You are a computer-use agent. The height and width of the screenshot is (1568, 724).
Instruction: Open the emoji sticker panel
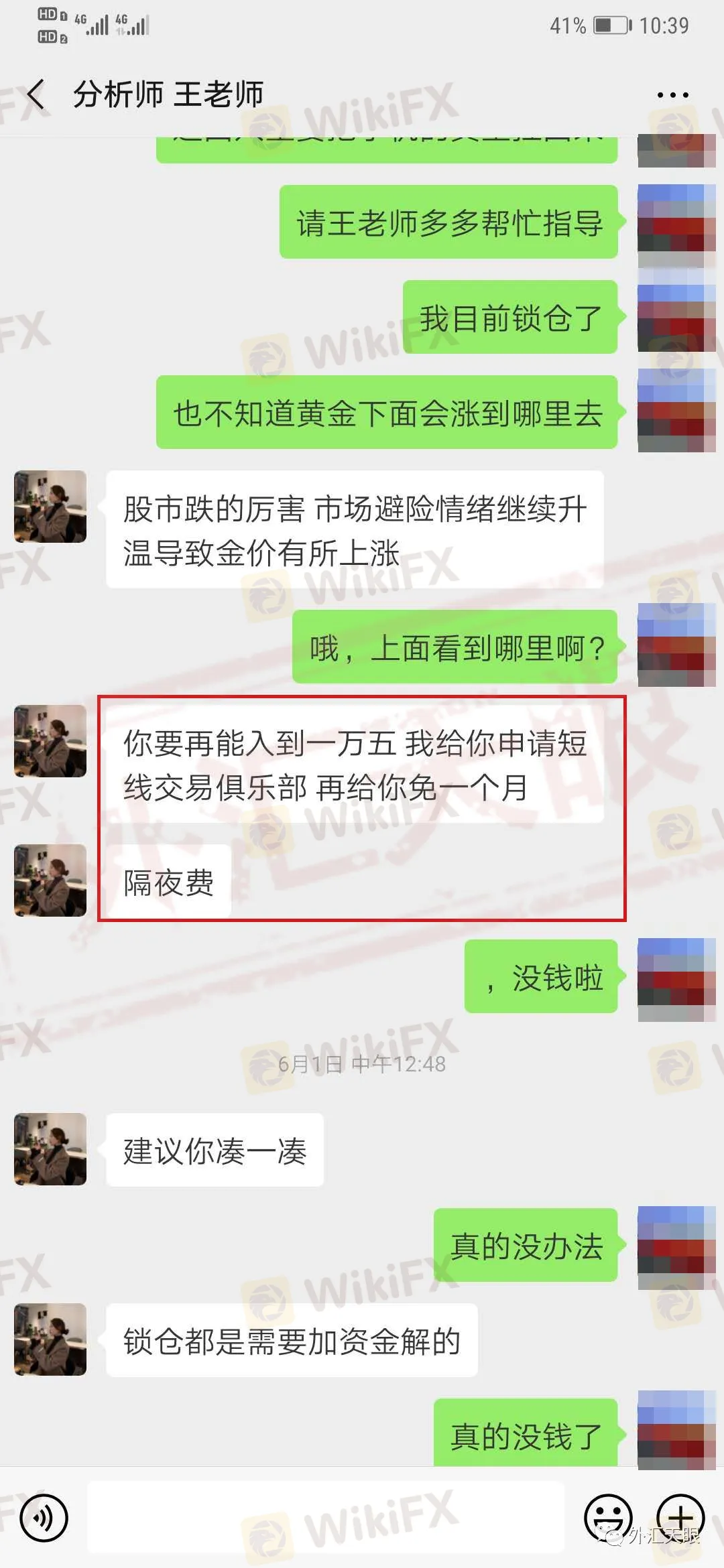[608, 1517]
